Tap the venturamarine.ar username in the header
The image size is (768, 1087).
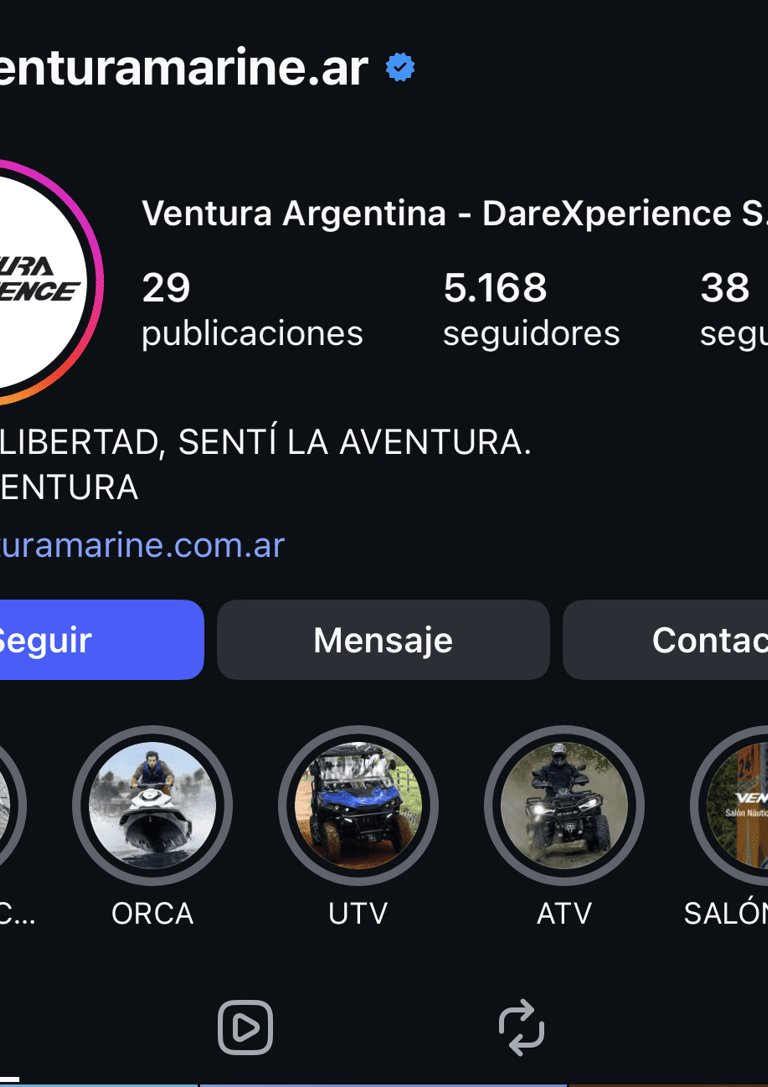[x=180, y=67]
